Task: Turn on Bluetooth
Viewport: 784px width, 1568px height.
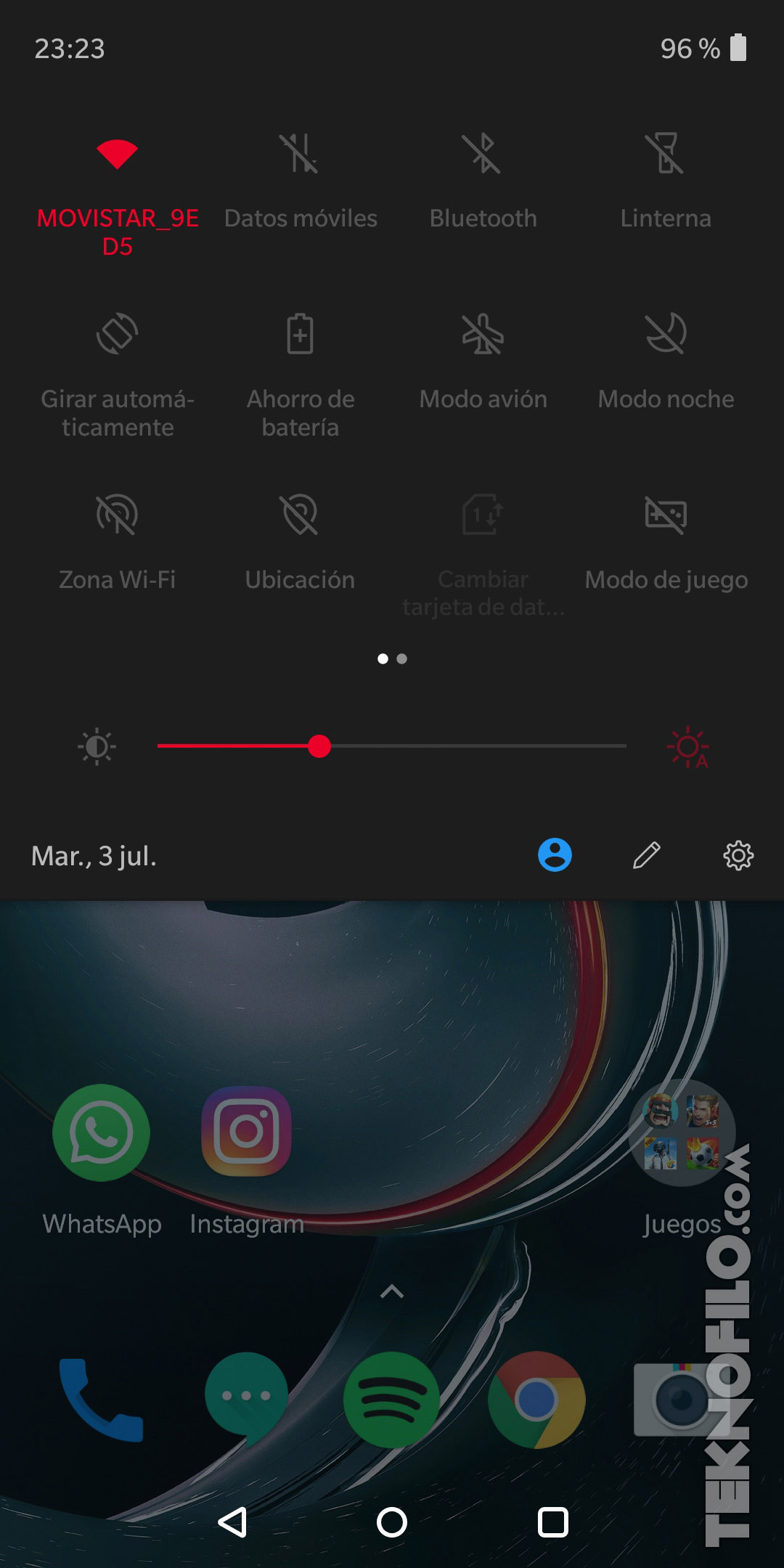Action: point(483,154)
